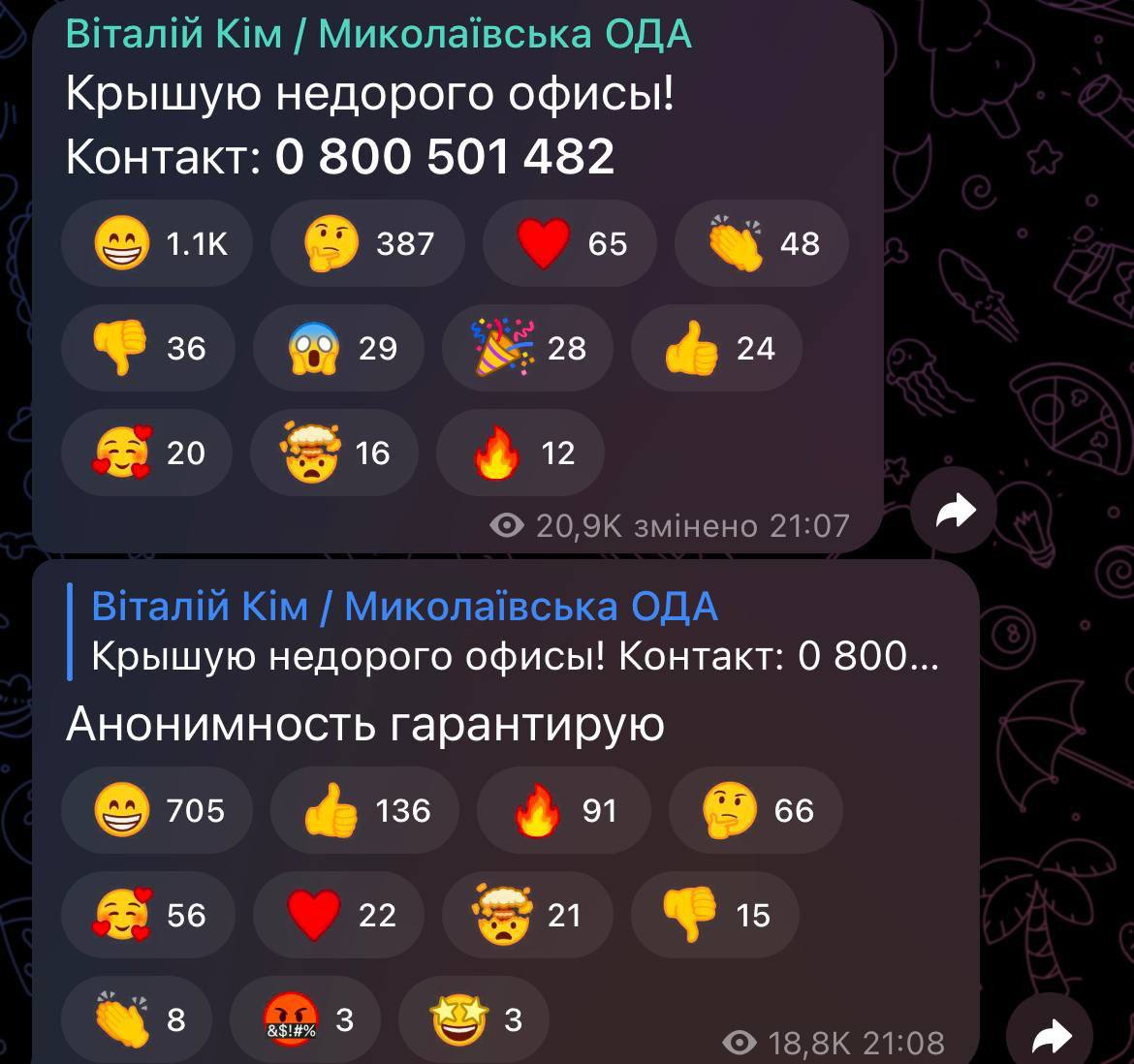The width and height of the screenshot is (1134, 1064).
Task: Tap the thumbs up reaction with 24
Action: click(716, 348)
